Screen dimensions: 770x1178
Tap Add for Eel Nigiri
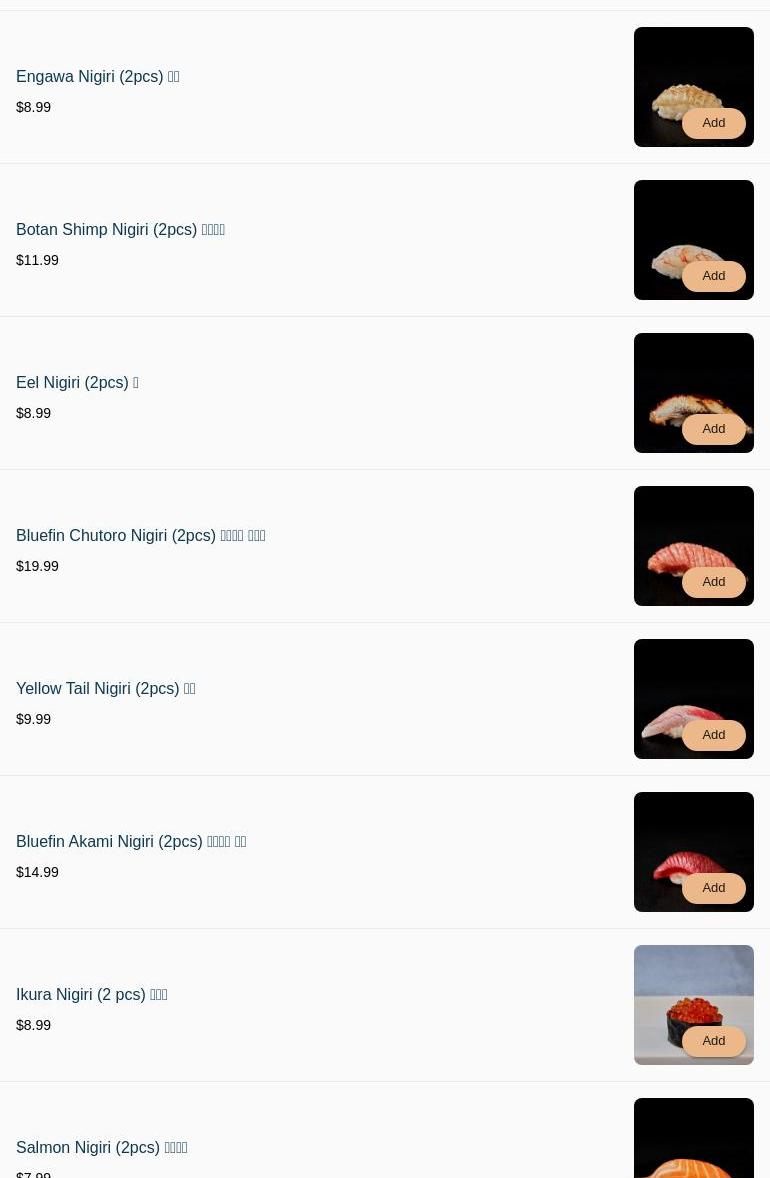click(713, 429)
